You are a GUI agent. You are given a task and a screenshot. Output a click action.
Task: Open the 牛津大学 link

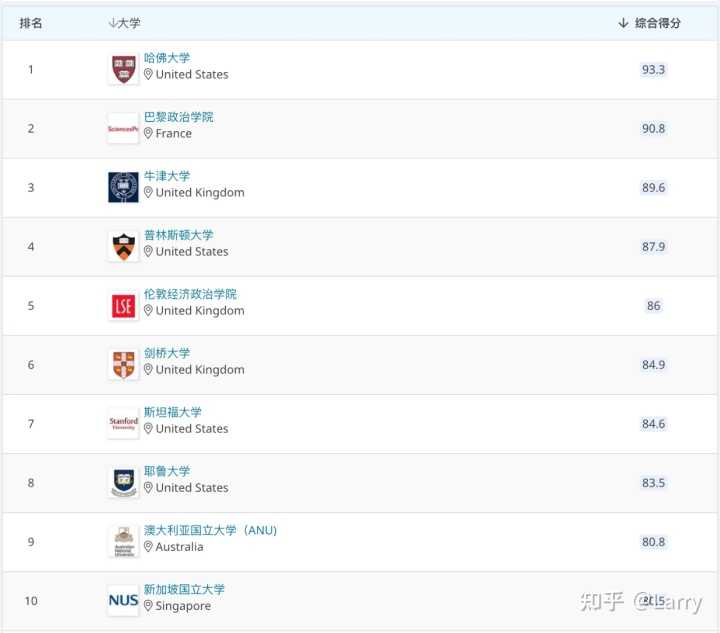[x=167, y=176]
